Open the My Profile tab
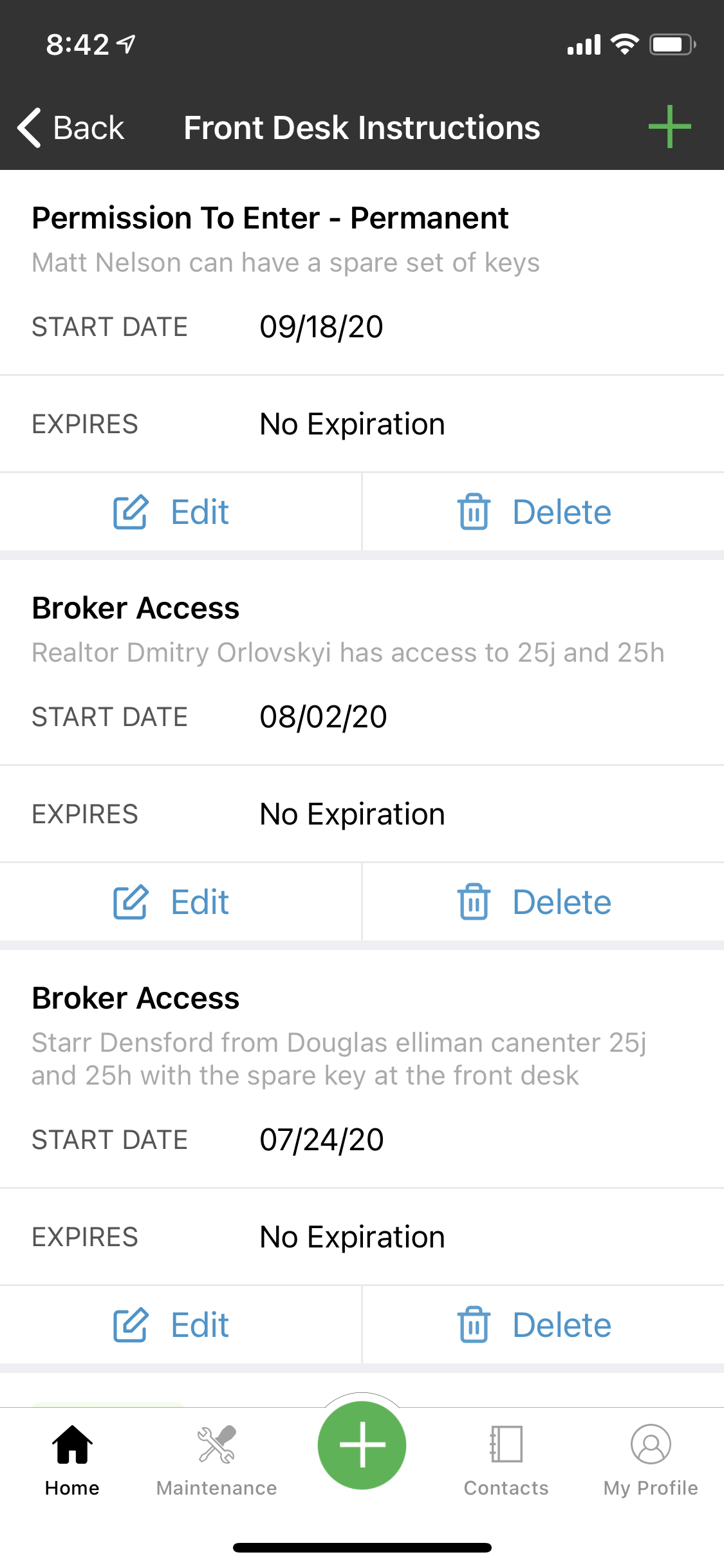Image resolution: width=724 pixels, height=1568 pixels. (651, 1460)
